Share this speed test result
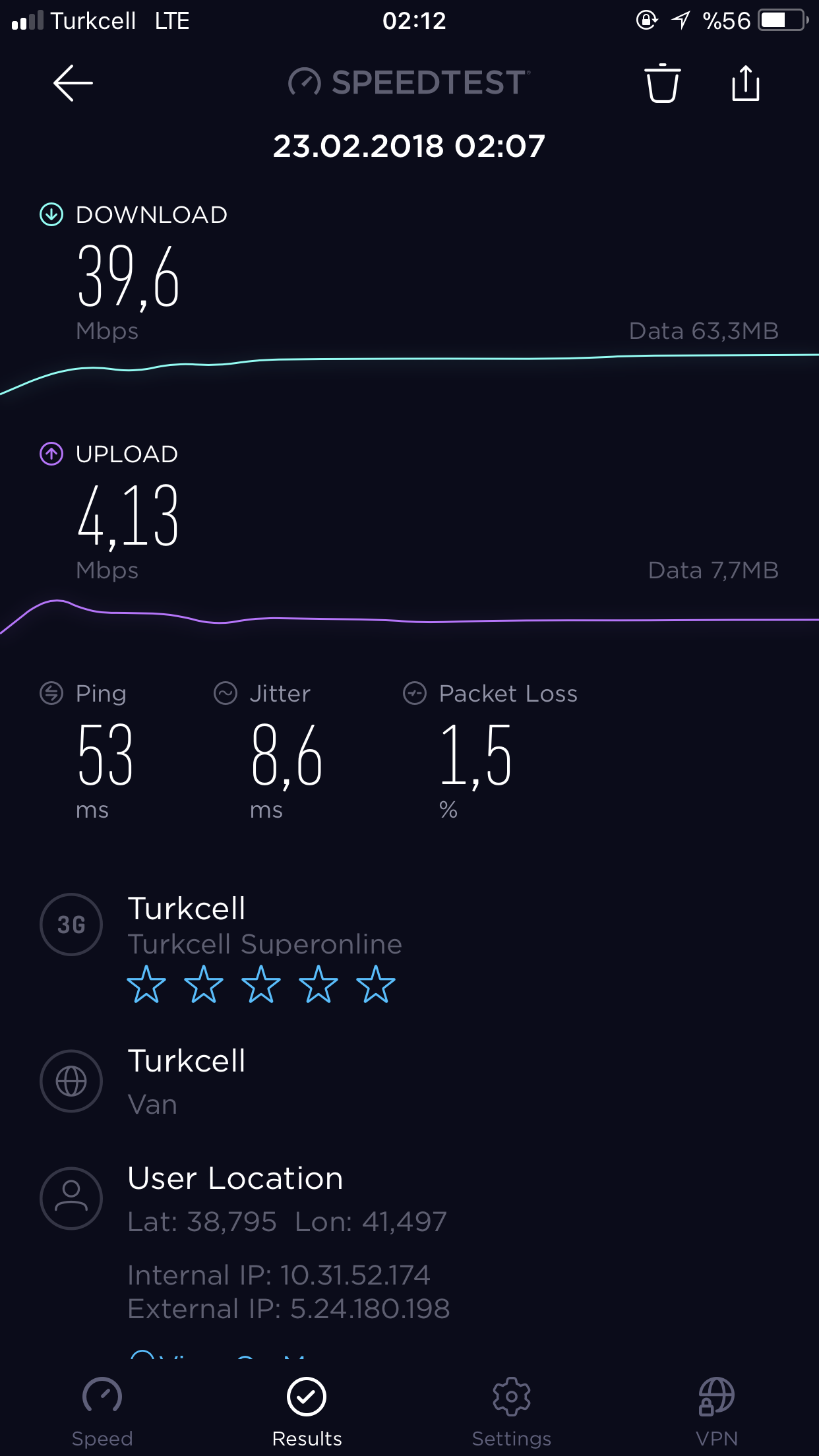 (x=746, y=83)
